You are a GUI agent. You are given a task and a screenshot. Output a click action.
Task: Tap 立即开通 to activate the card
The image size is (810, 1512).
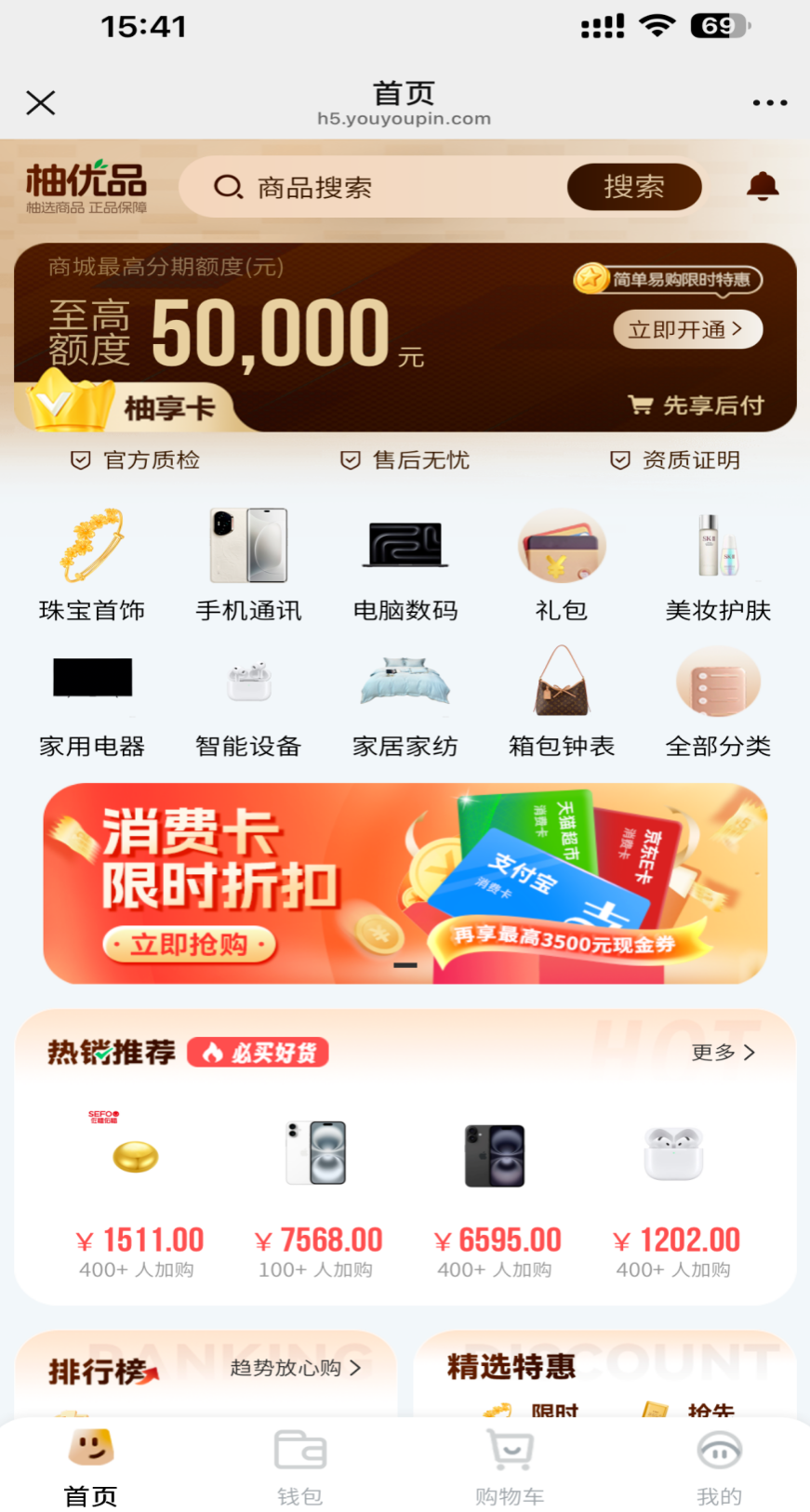(x=686, y=329)
